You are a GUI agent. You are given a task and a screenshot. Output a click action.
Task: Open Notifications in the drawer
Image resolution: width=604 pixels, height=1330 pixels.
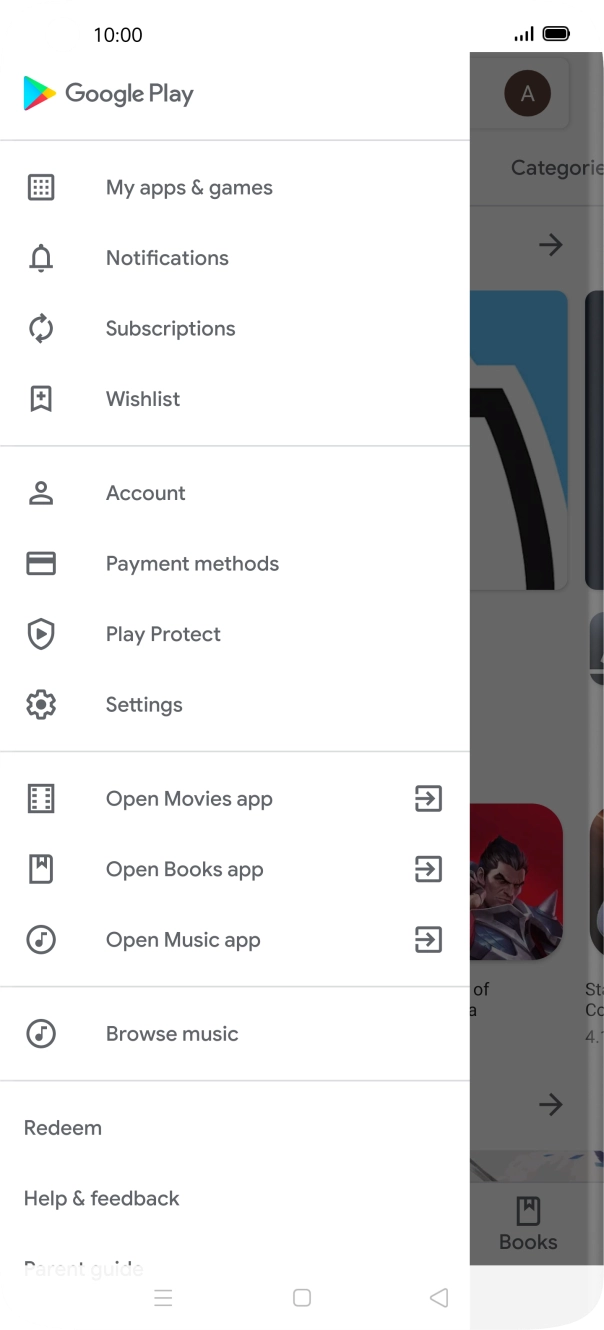coord(167,258)
